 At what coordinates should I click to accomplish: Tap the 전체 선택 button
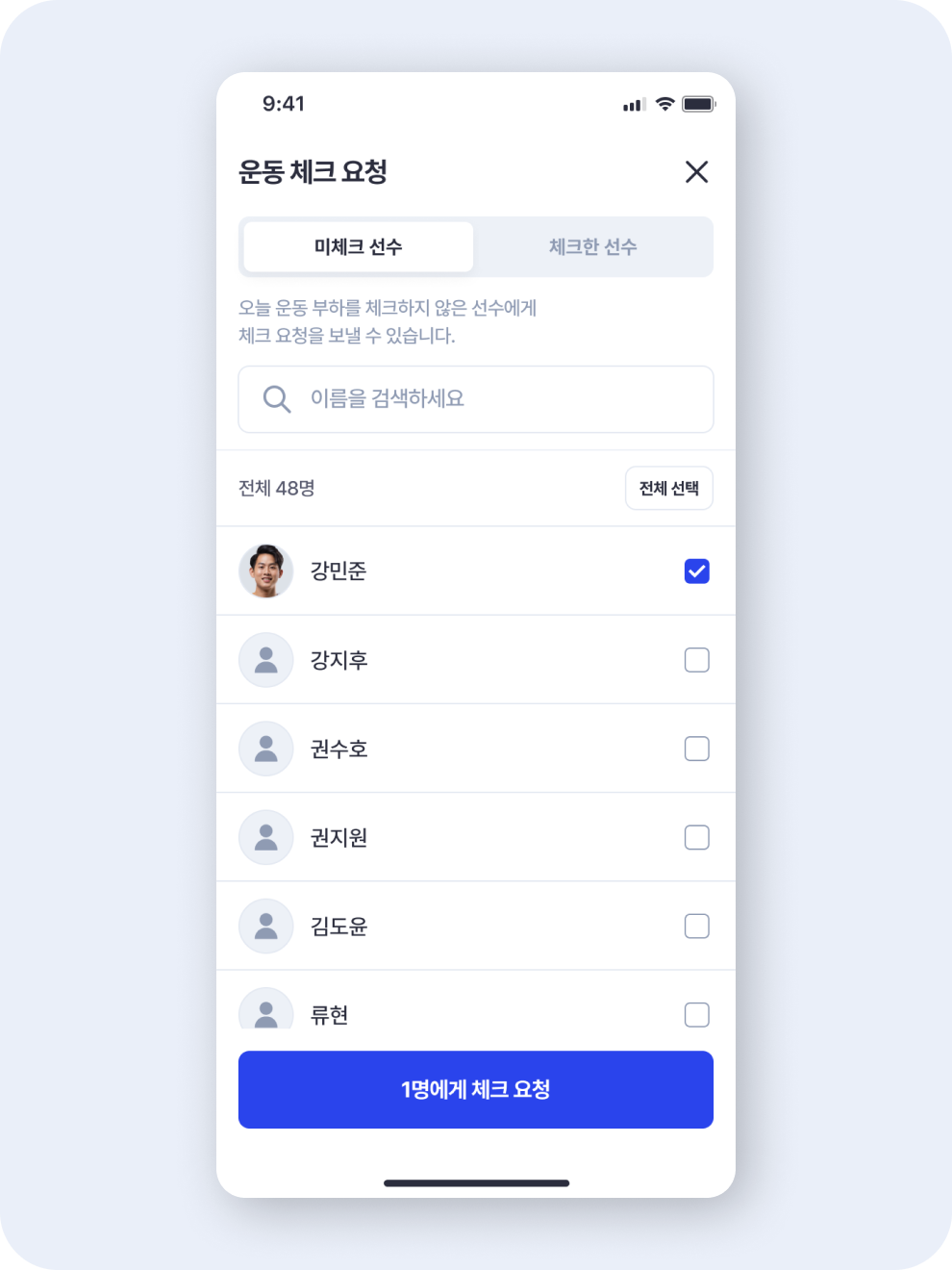click(668, 489)
